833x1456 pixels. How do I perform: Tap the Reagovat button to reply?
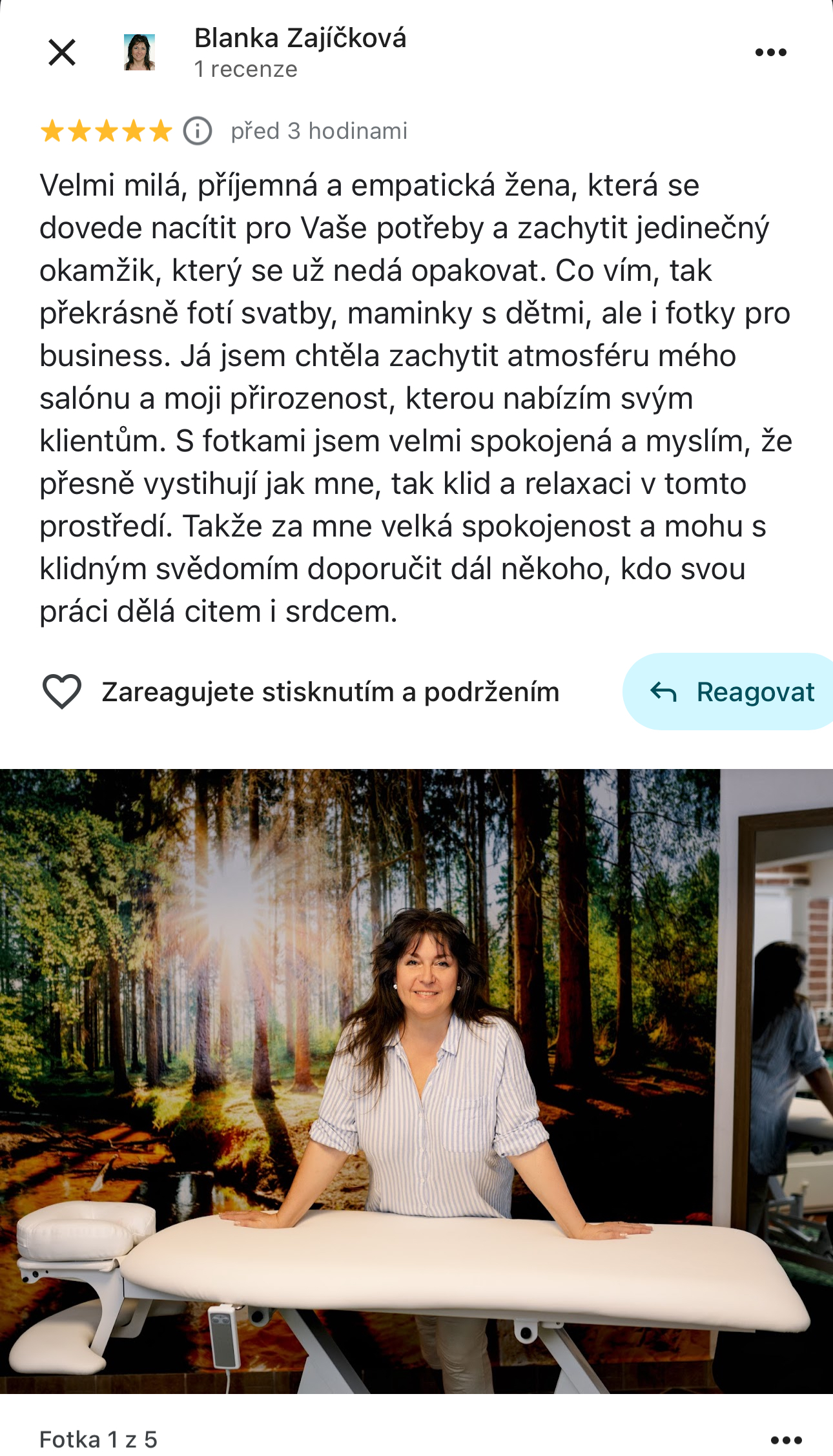[728, 692]
